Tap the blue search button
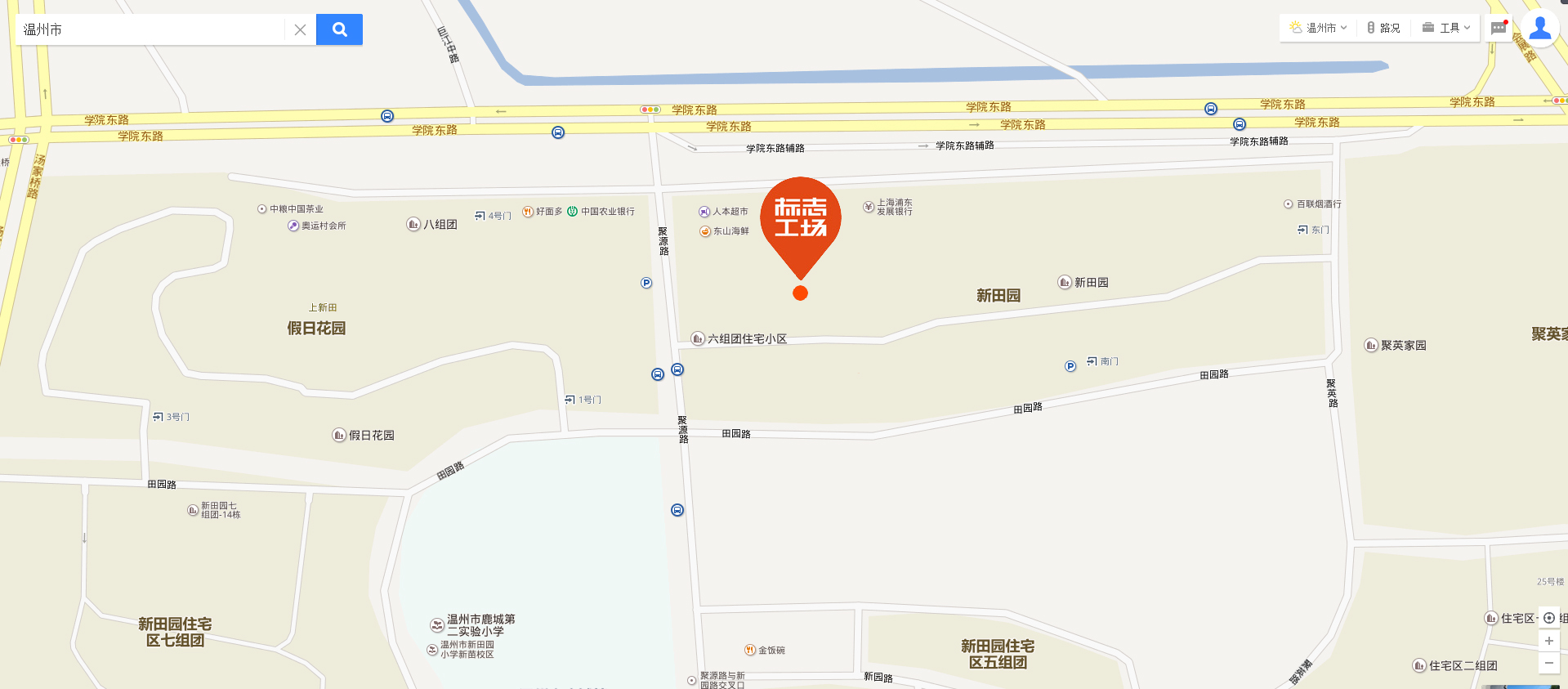Image resolution: width=1568 pixels, height=689 pixels. click(339, 29)
